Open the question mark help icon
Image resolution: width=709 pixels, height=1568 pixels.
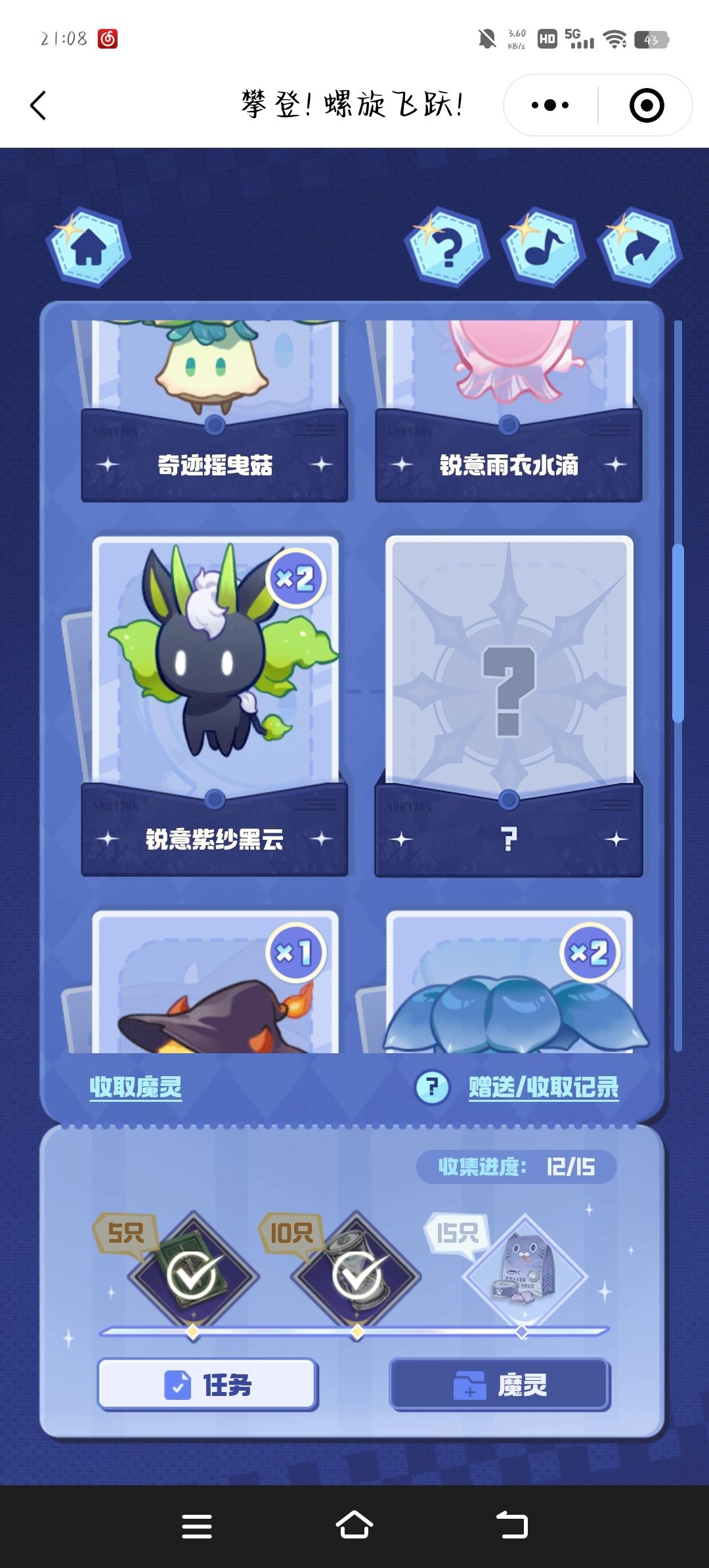click(x=448, y=248)
